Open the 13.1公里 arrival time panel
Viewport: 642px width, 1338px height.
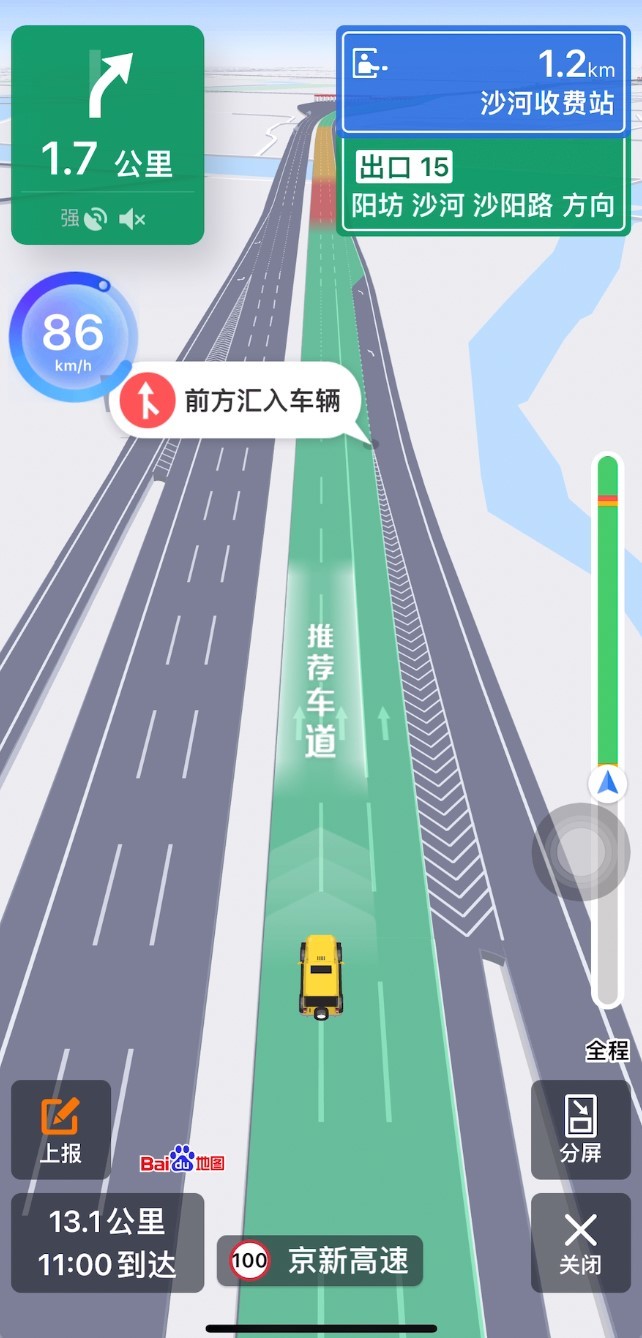[x=108, y=1242]
